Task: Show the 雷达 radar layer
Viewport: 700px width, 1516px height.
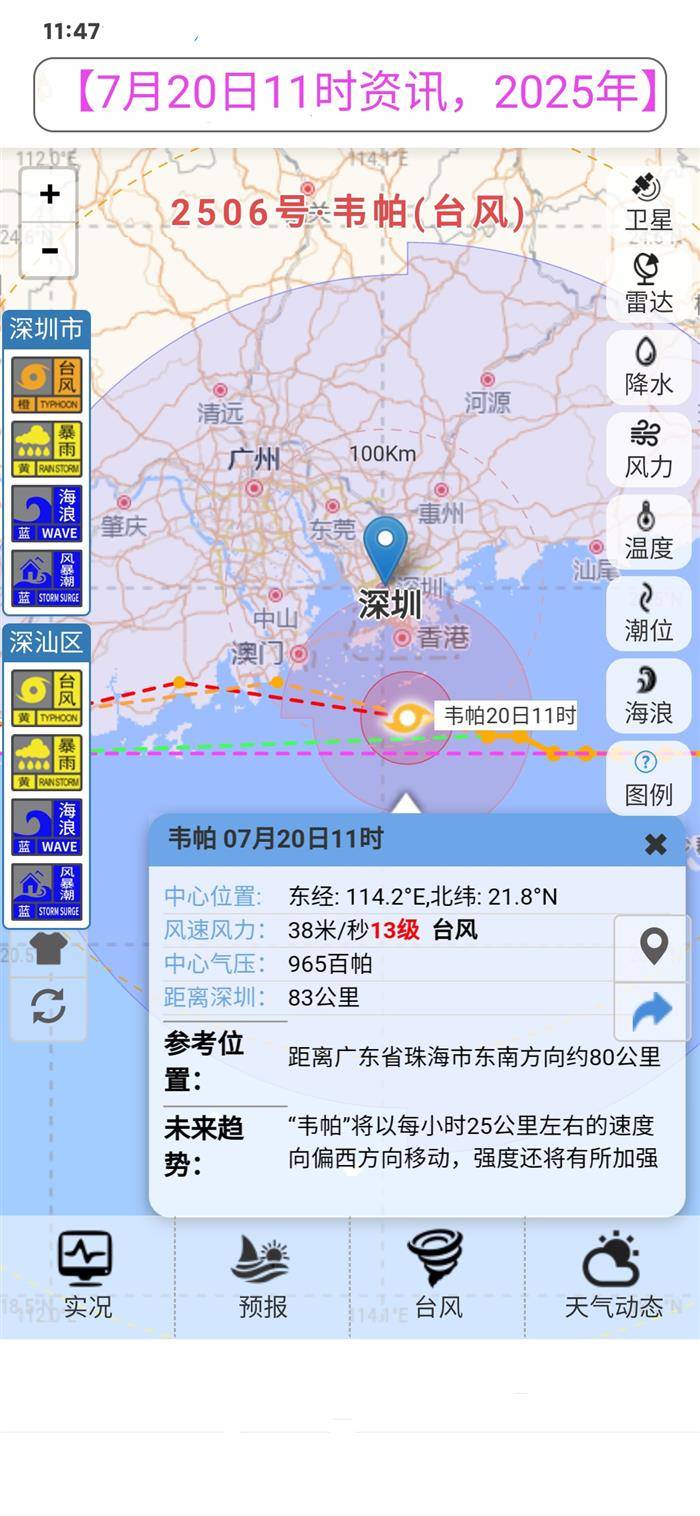Action: 648,285
